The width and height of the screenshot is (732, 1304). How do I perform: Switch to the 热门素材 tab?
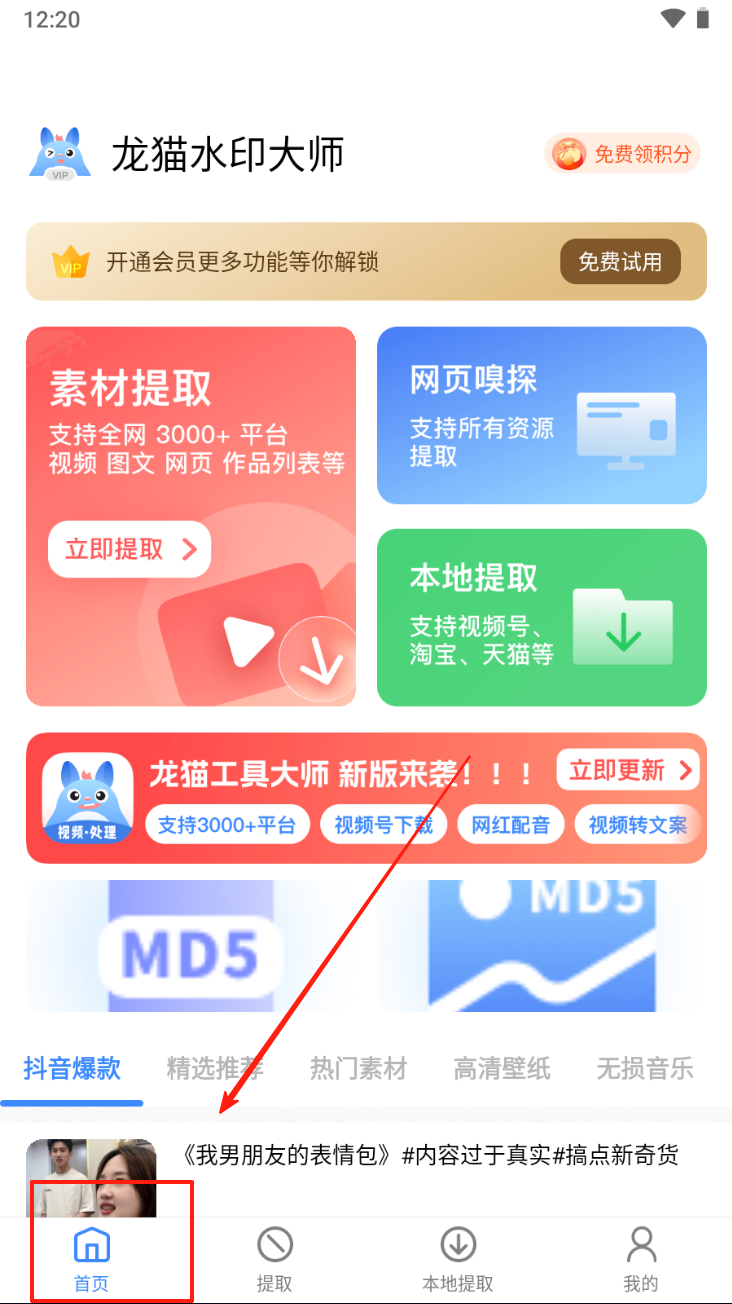coord(358,1068)
